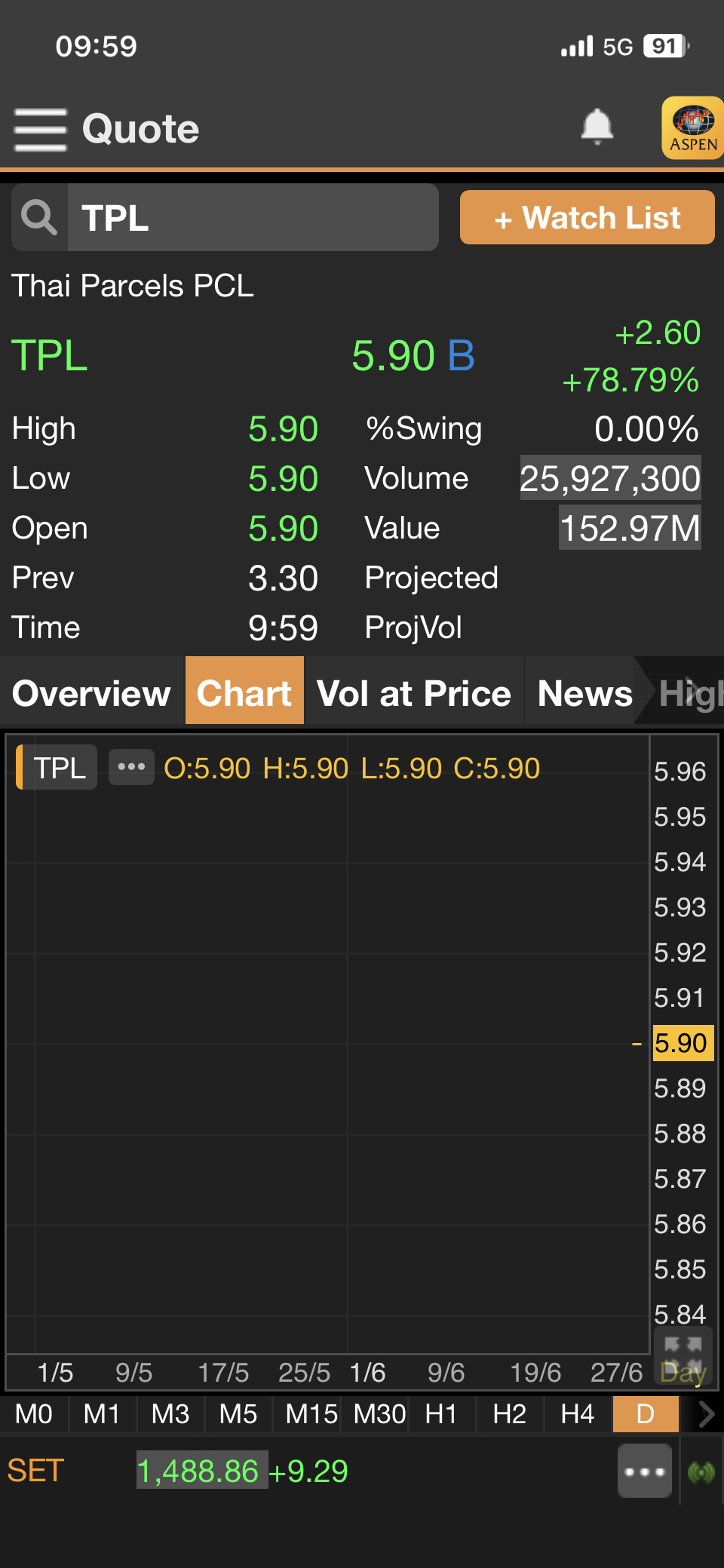Switch to the Overview tab
The image size is (724, 1568).
pos(91,692)
